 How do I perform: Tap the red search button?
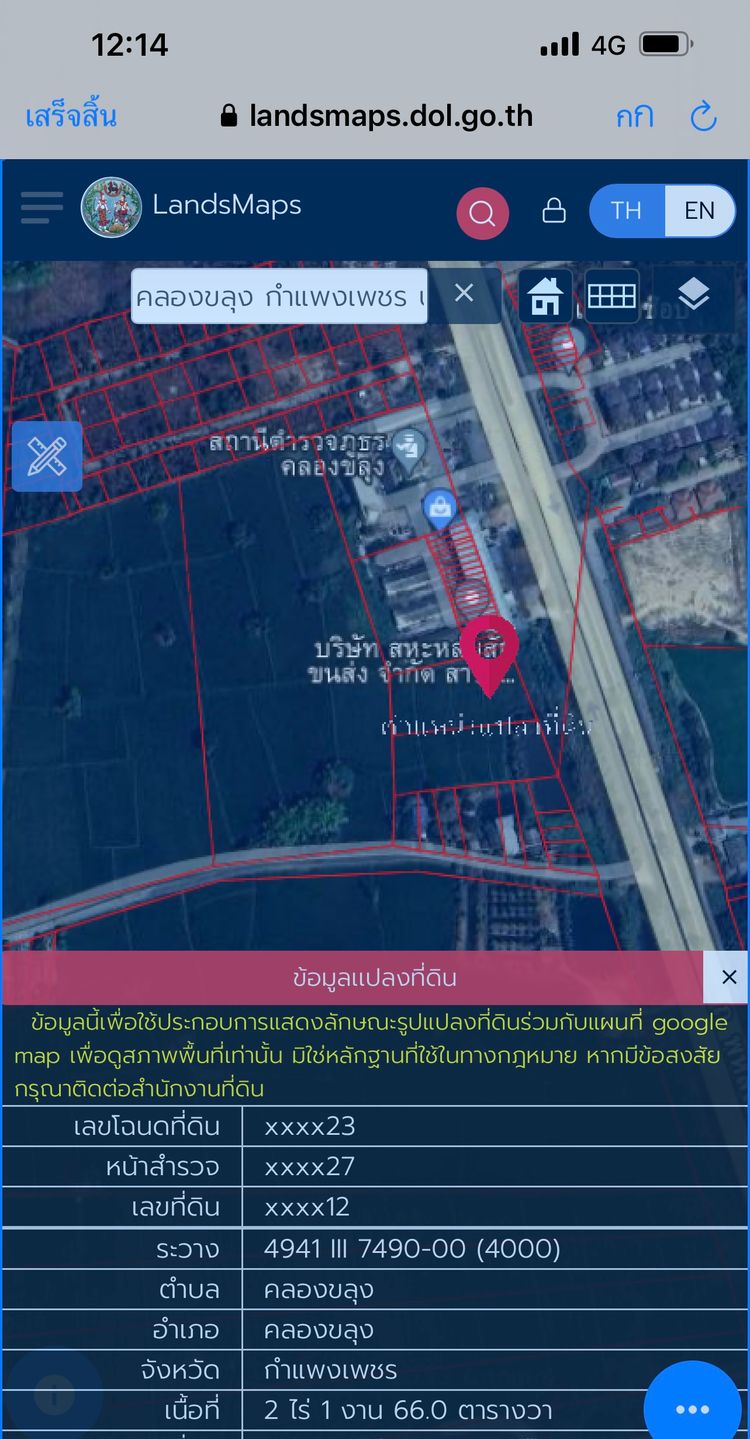[x=482, y=212]
